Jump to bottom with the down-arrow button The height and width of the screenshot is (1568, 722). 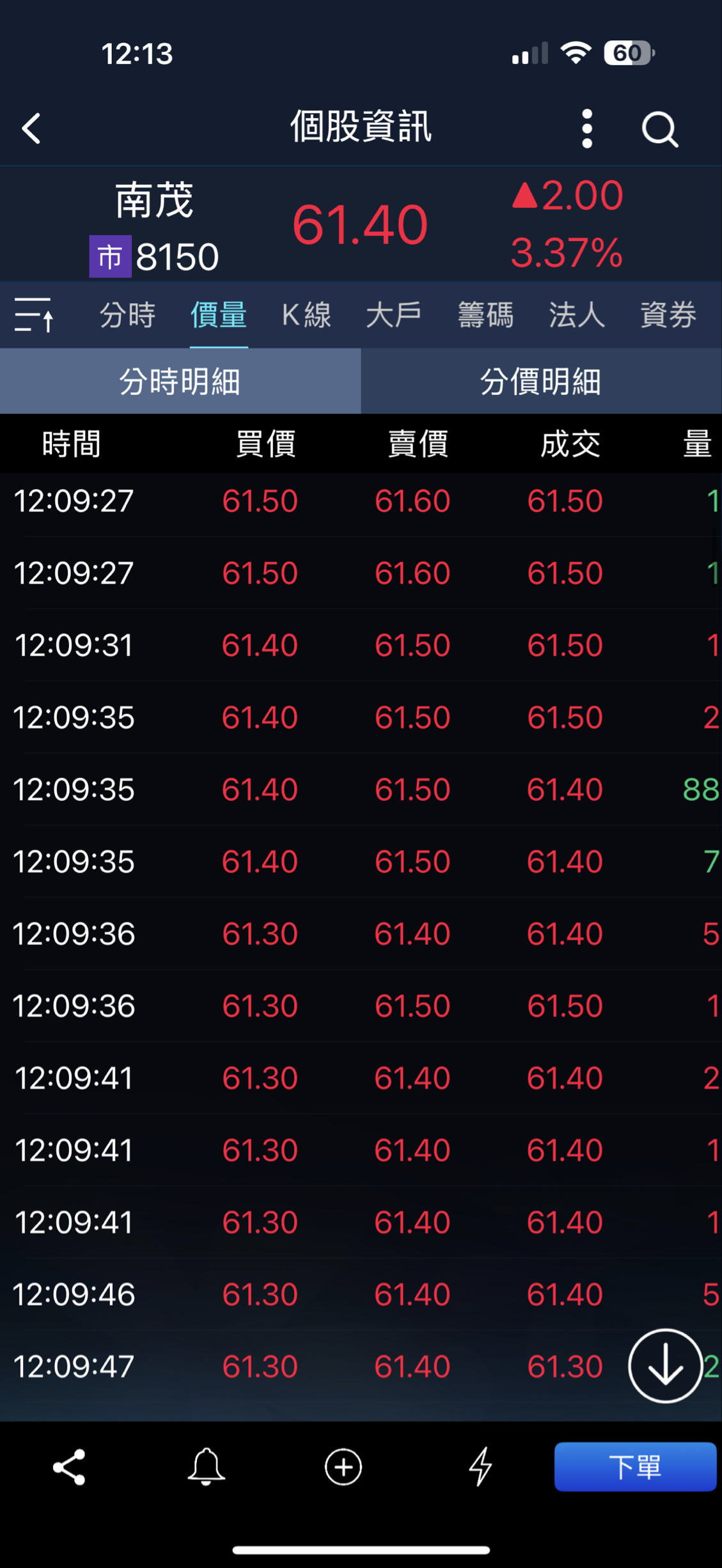coord(665,1365)
